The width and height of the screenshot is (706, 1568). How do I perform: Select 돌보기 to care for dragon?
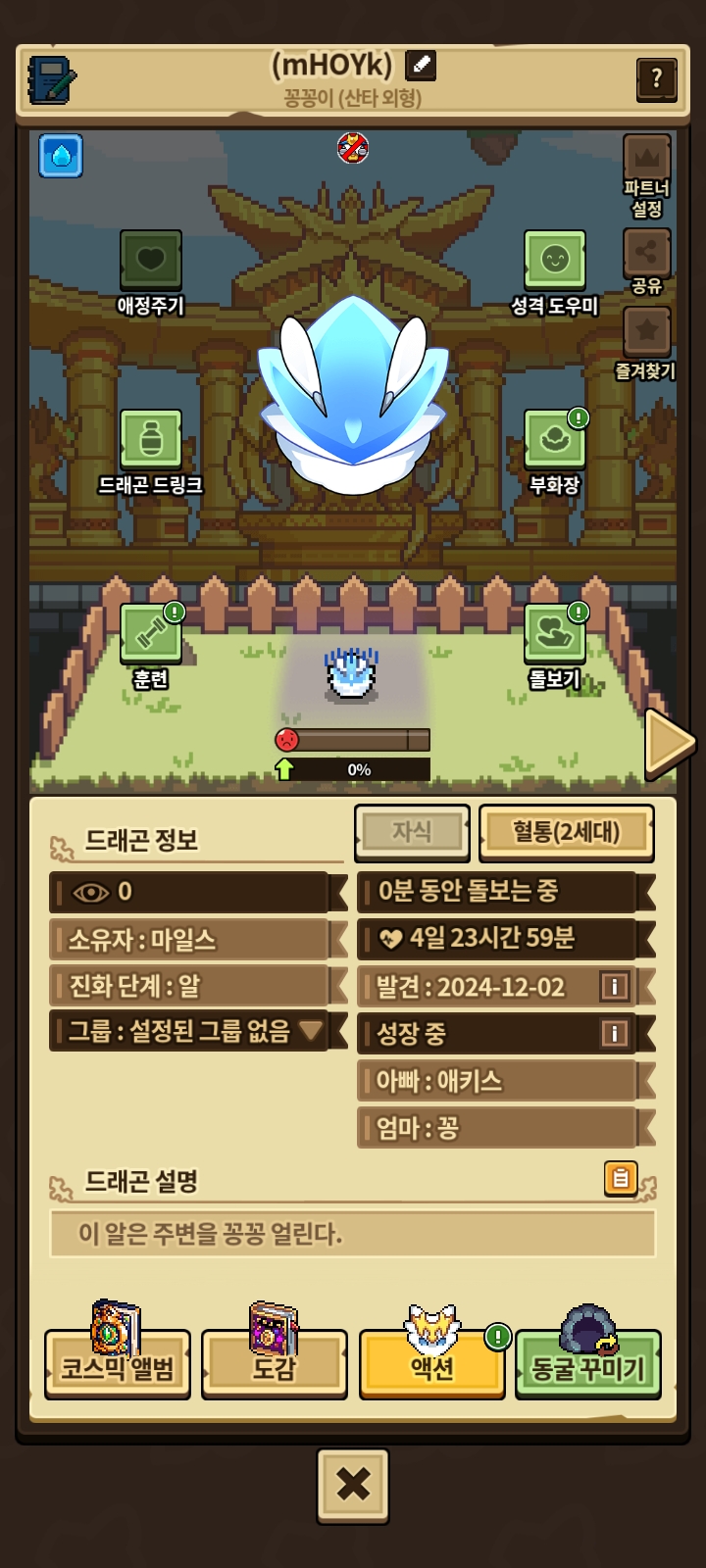pos(554,635)
